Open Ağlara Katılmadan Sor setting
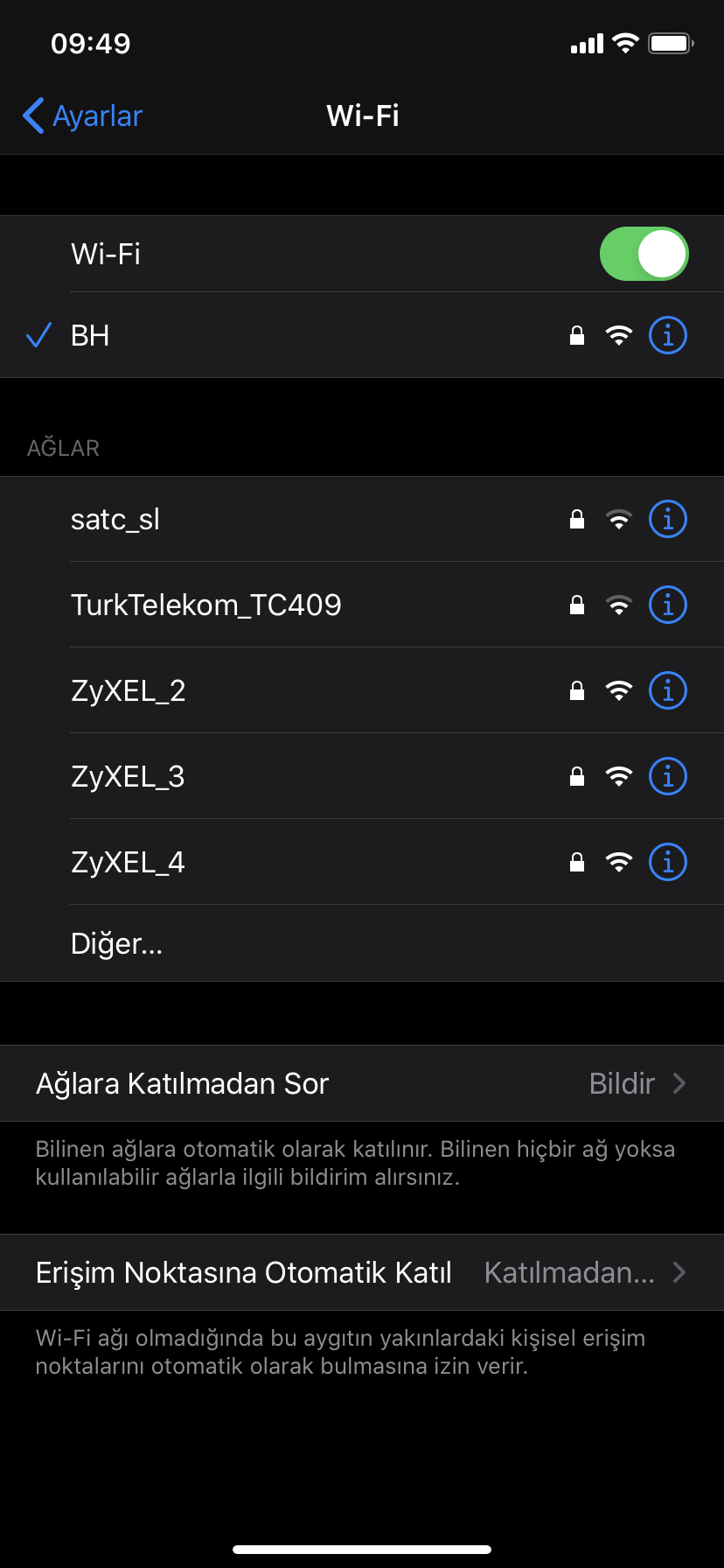The height and width of the screenshot is (1568, 724). 362,1083
